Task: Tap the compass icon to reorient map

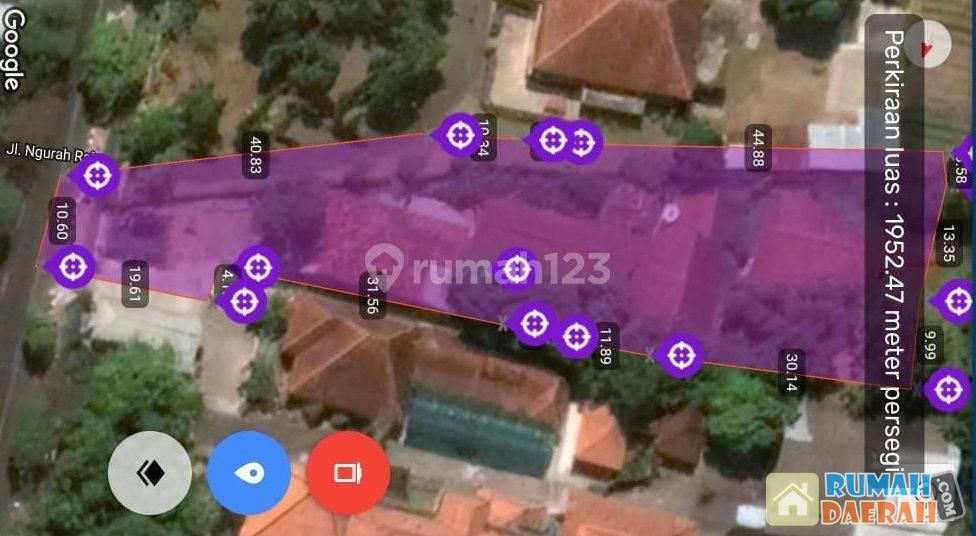Action: coord(928,47)
